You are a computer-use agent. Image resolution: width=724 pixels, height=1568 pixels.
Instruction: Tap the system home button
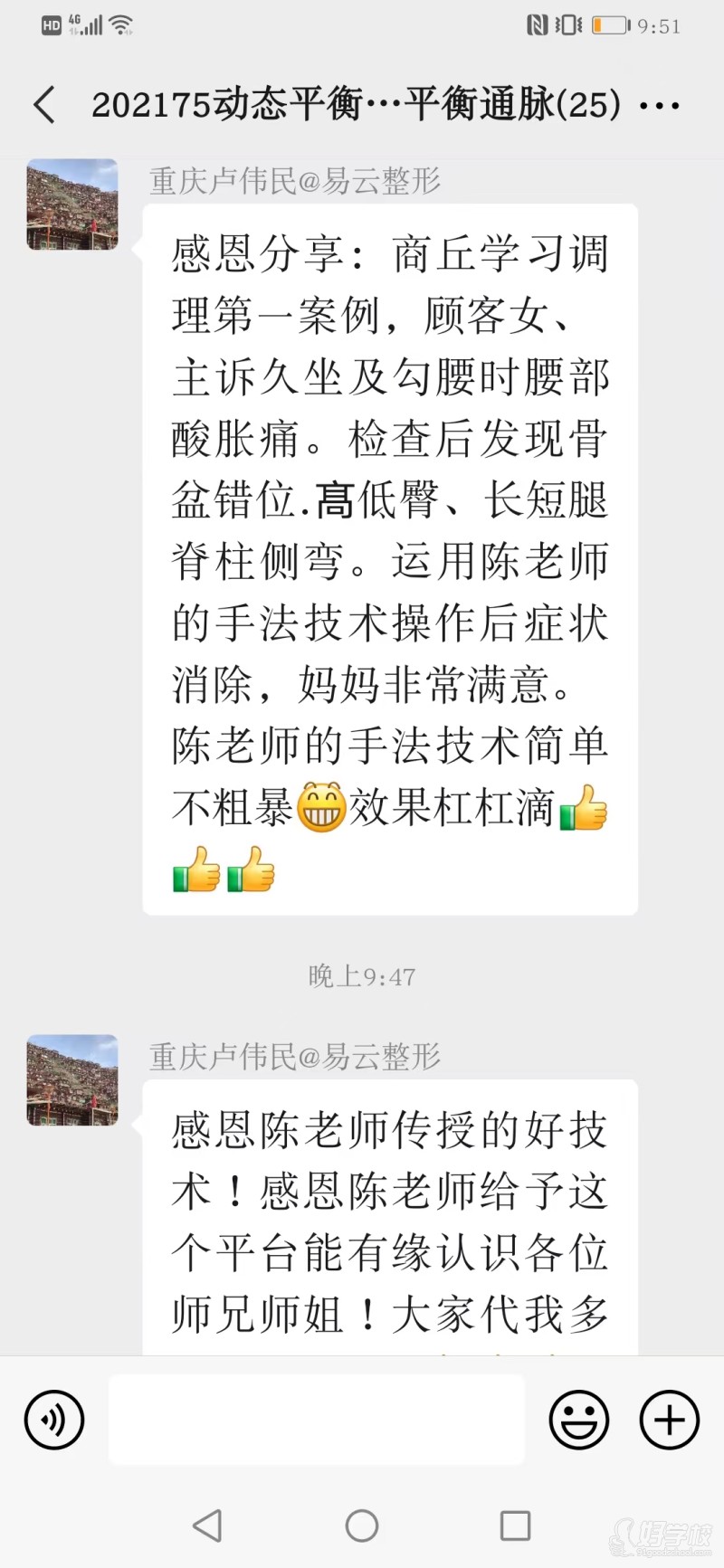click(x=362, y=1525)
